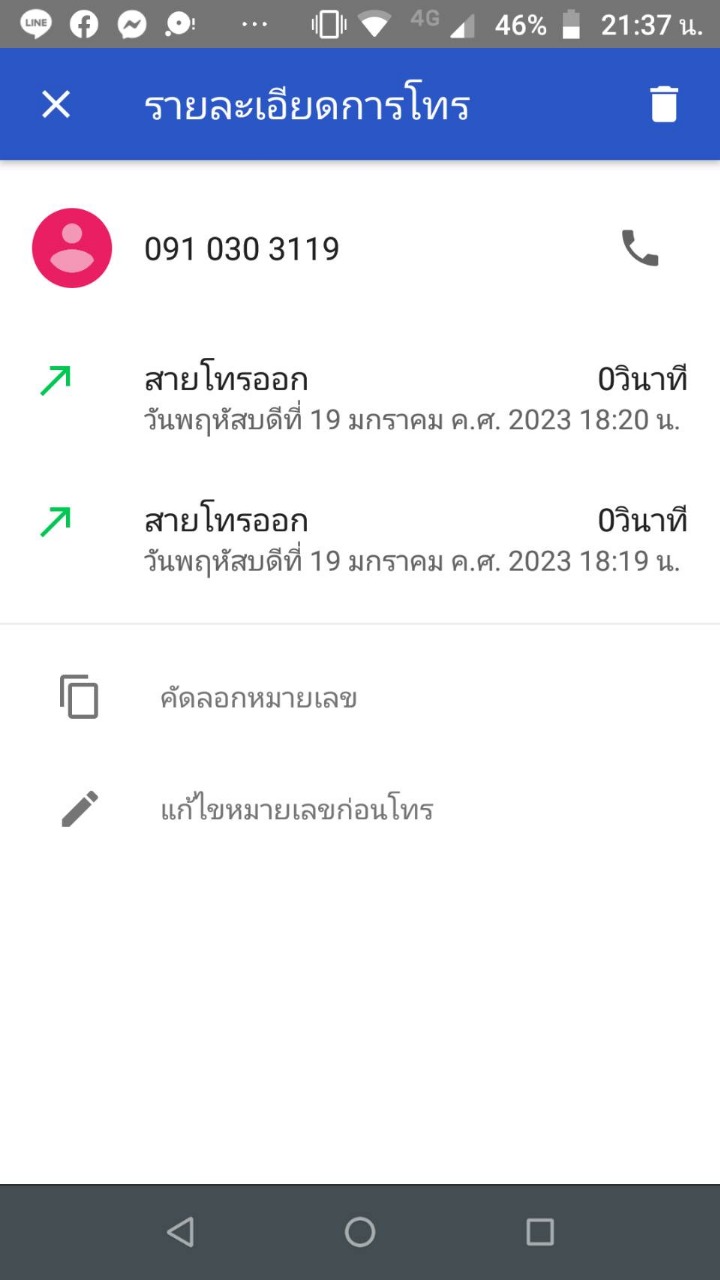Viewport: 720px width, 1280px height.
Task: Go back with the system back button
Action: click(x=180, y=1232)
